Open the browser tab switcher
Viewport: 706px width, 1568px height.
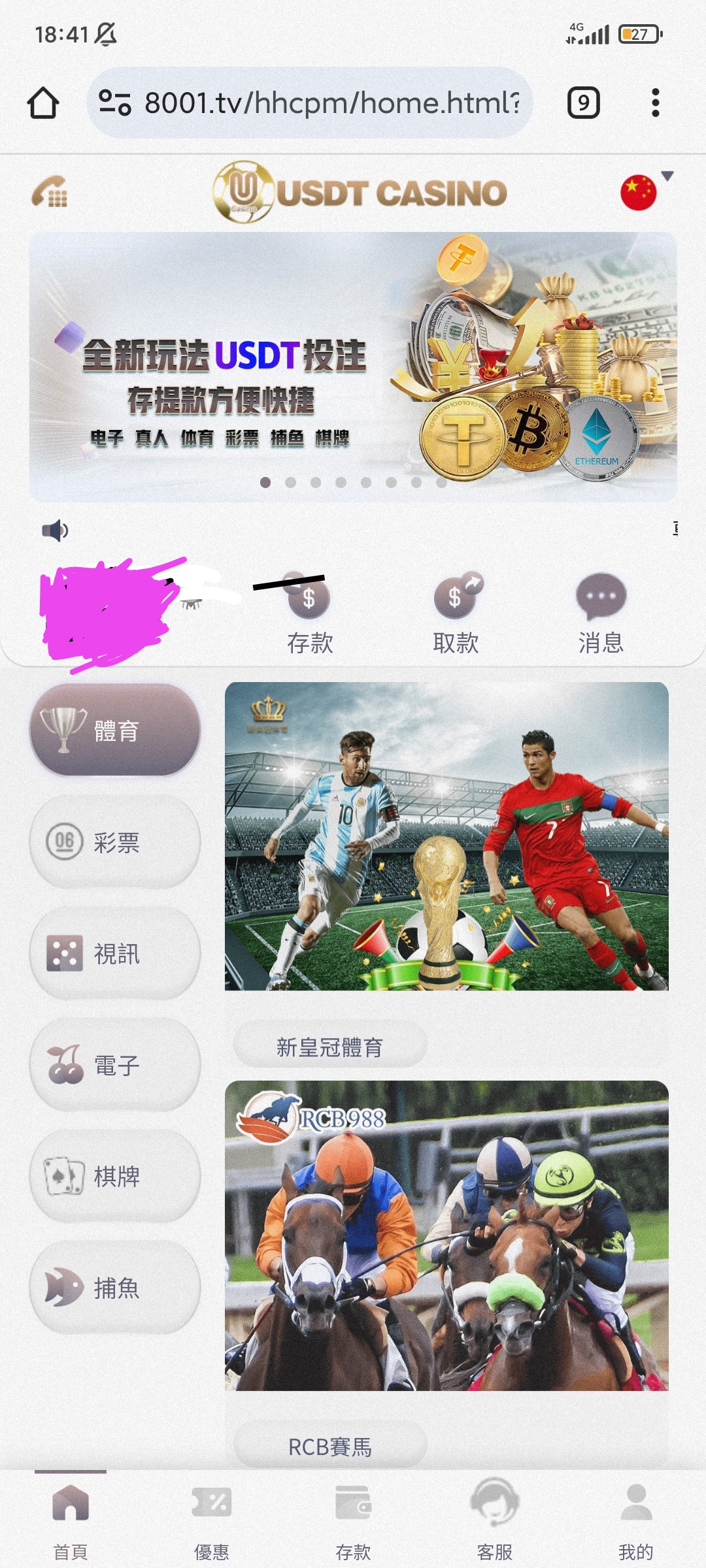583,103
